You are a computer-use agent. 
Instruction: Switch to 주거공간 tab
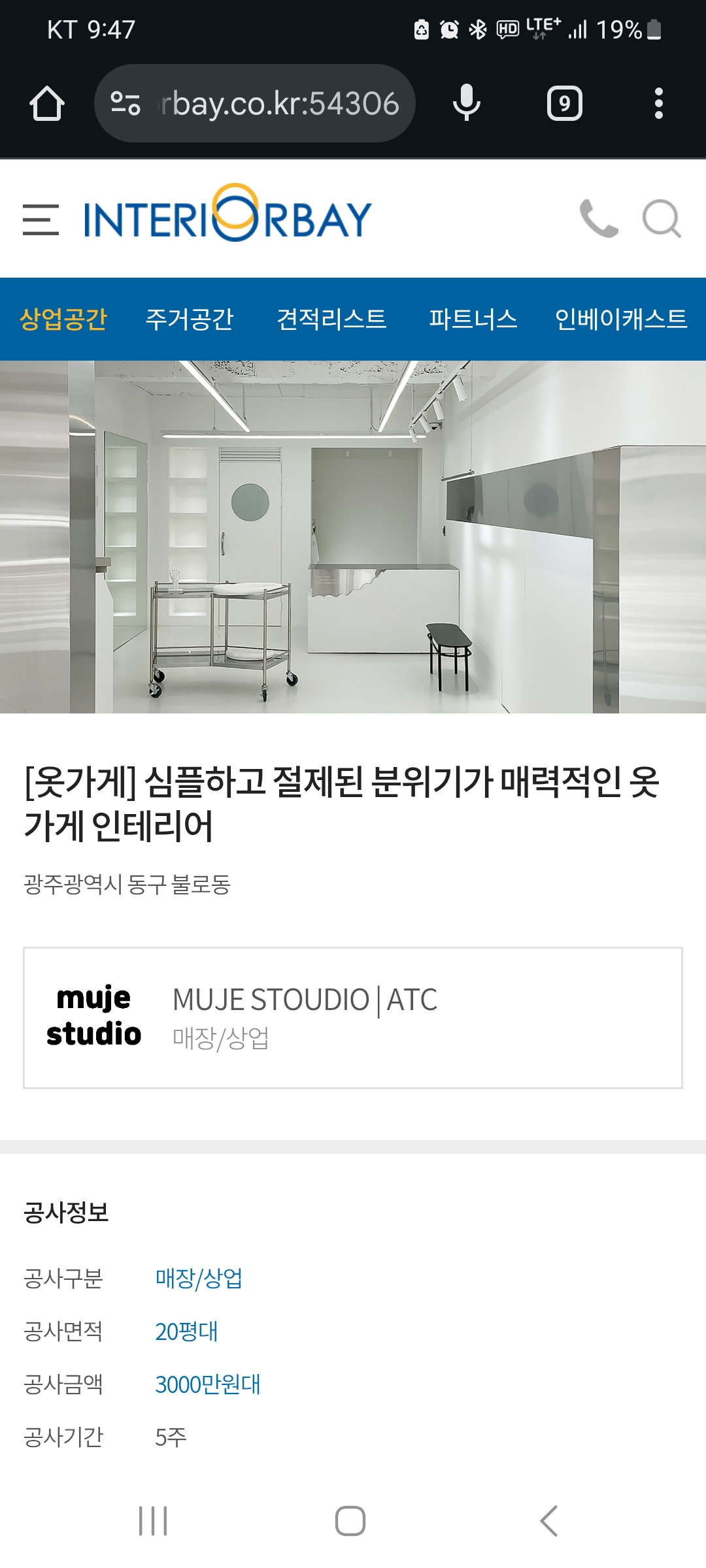190,319
